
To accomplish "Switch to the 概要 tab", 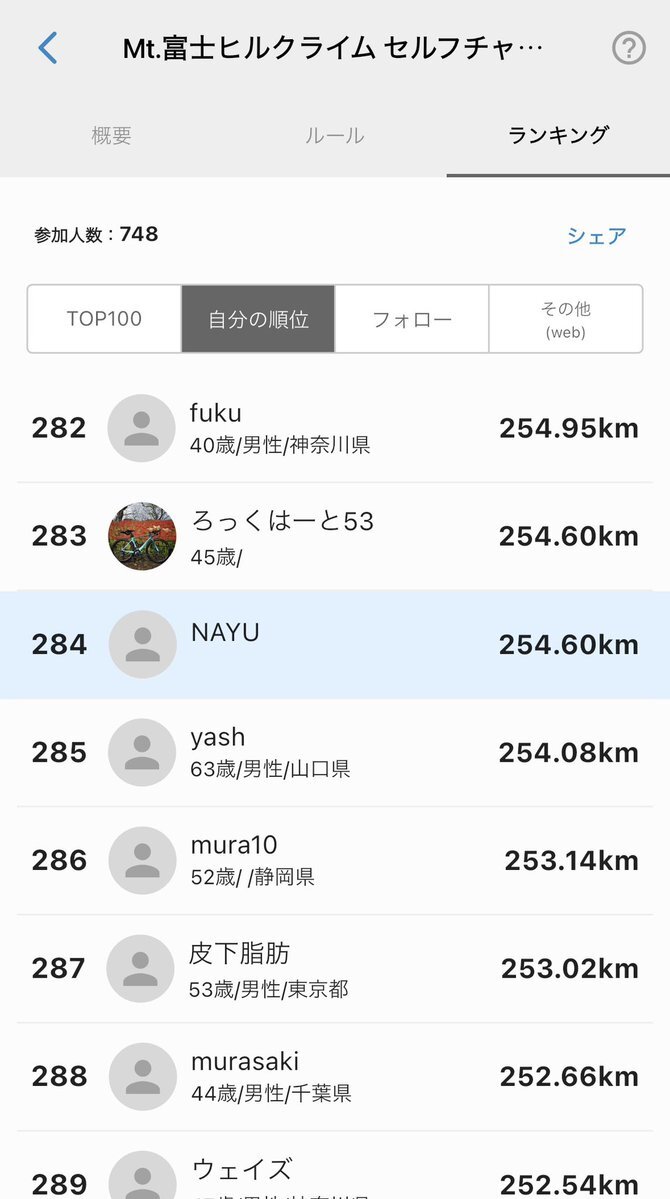I will [x=111, y=136].
